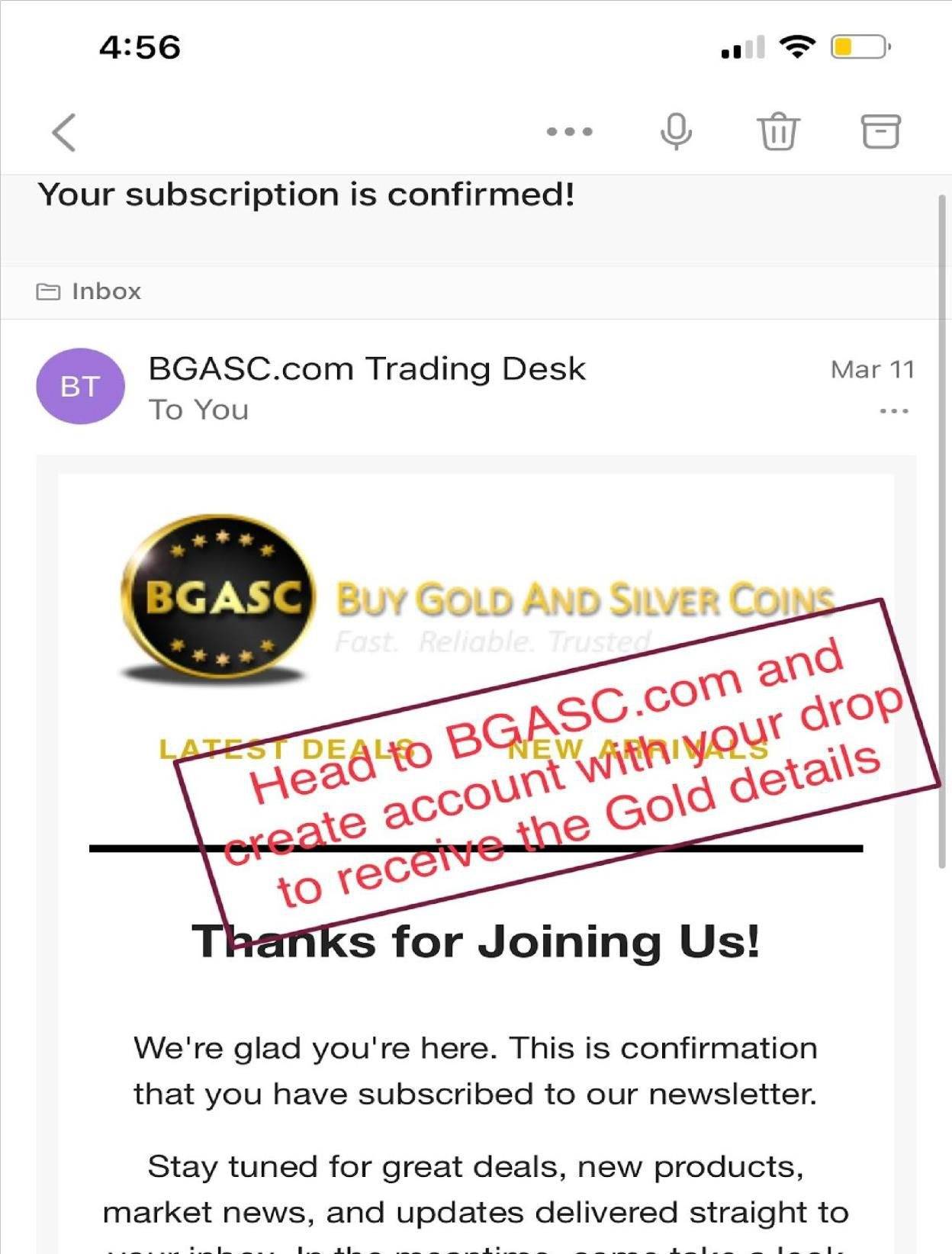
Task: Delete this email with the trash icon
Action: point(777,132)
